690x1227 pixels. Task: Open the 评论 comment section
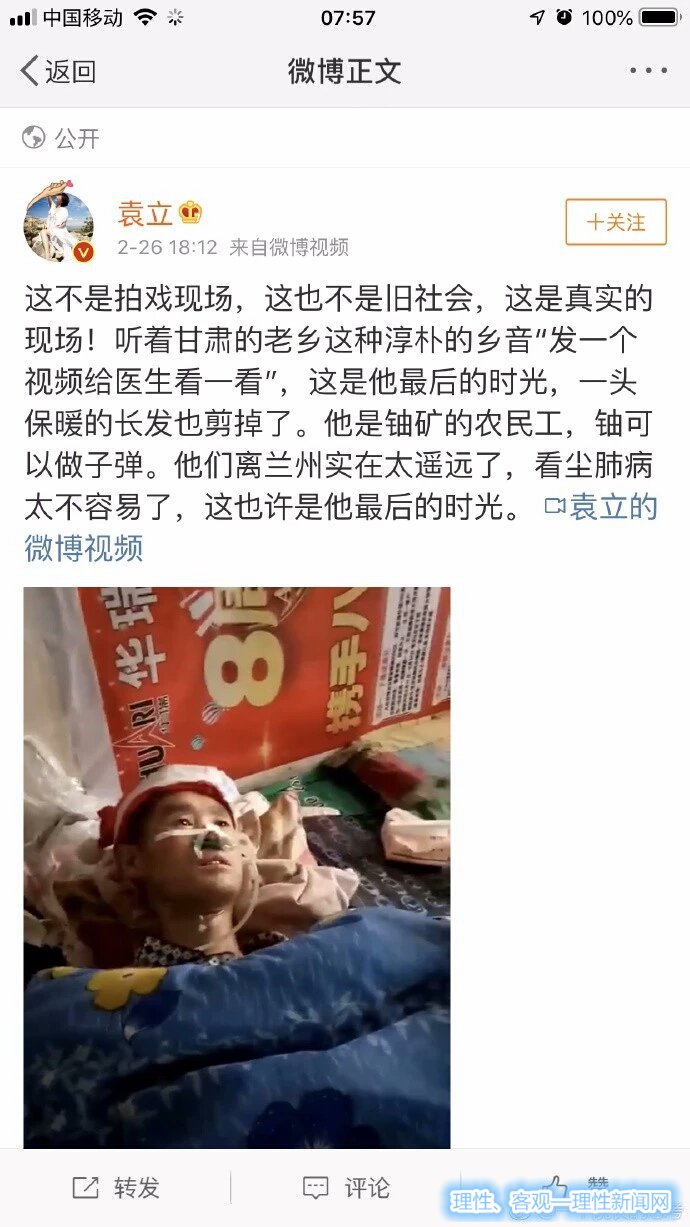(x=346, y=1188)
